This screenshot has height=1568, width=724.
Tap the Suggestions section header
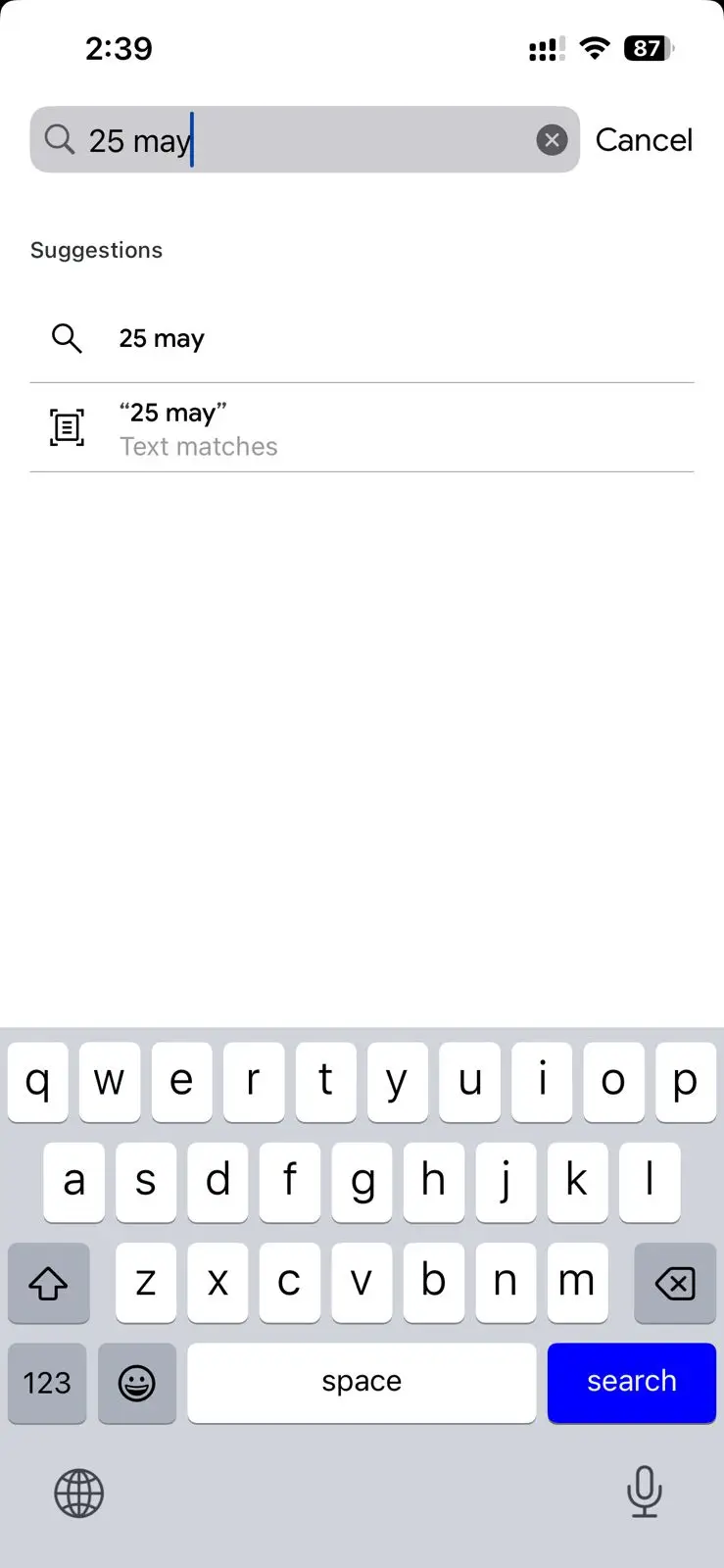tap(96, 250)
